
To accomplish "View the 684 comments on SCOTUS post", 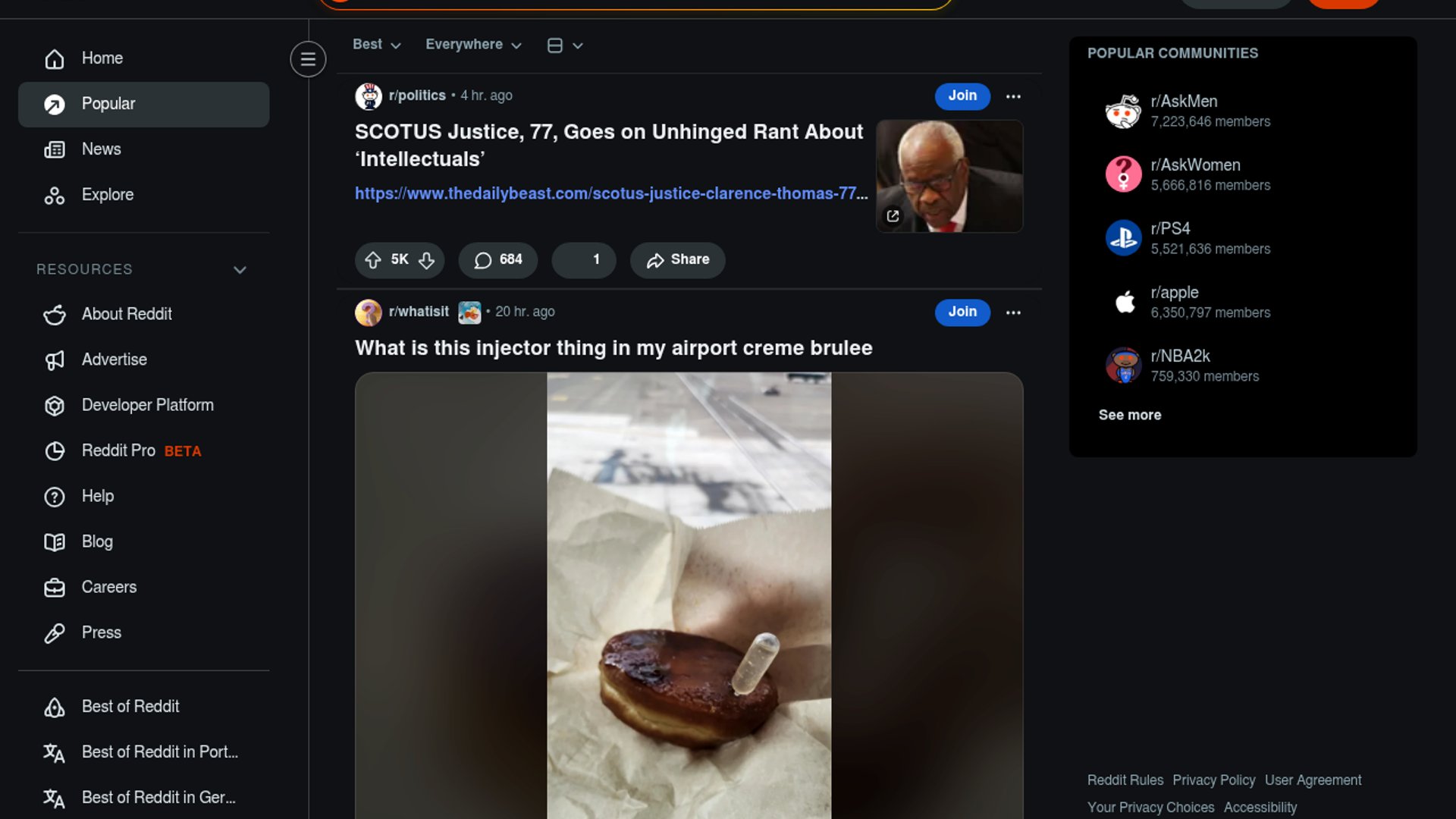I will [x=498, y=260].
